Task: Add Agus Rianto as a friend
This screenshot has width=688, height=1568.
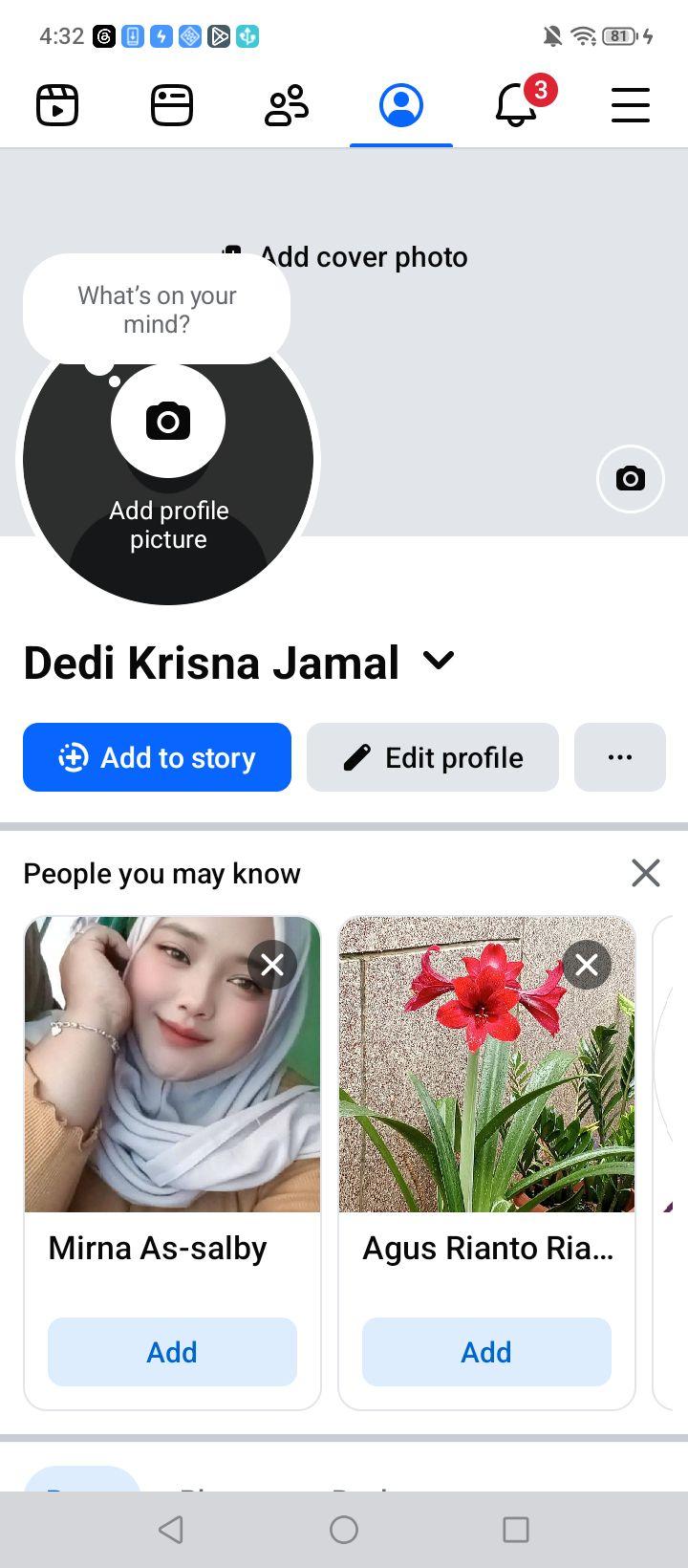Action: (x=486, y=1352)
